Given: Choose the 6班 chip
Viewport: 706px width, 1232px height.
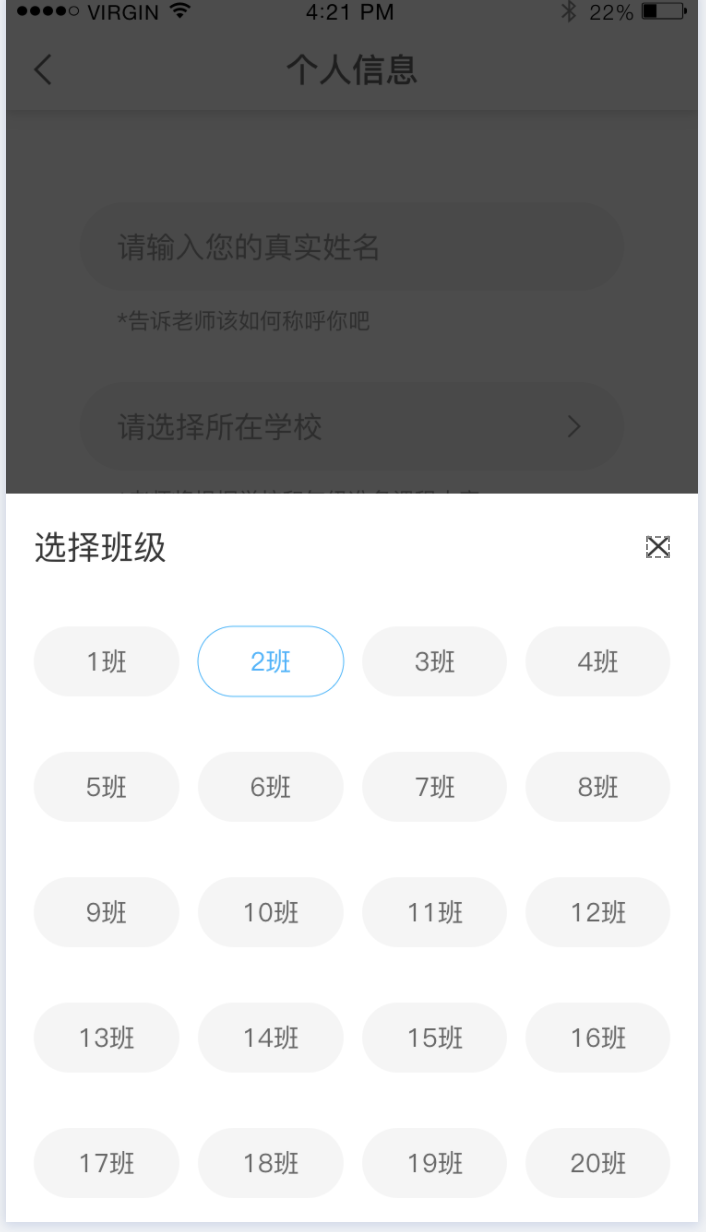Looking at the screenshot, I should tap(270, 787).
